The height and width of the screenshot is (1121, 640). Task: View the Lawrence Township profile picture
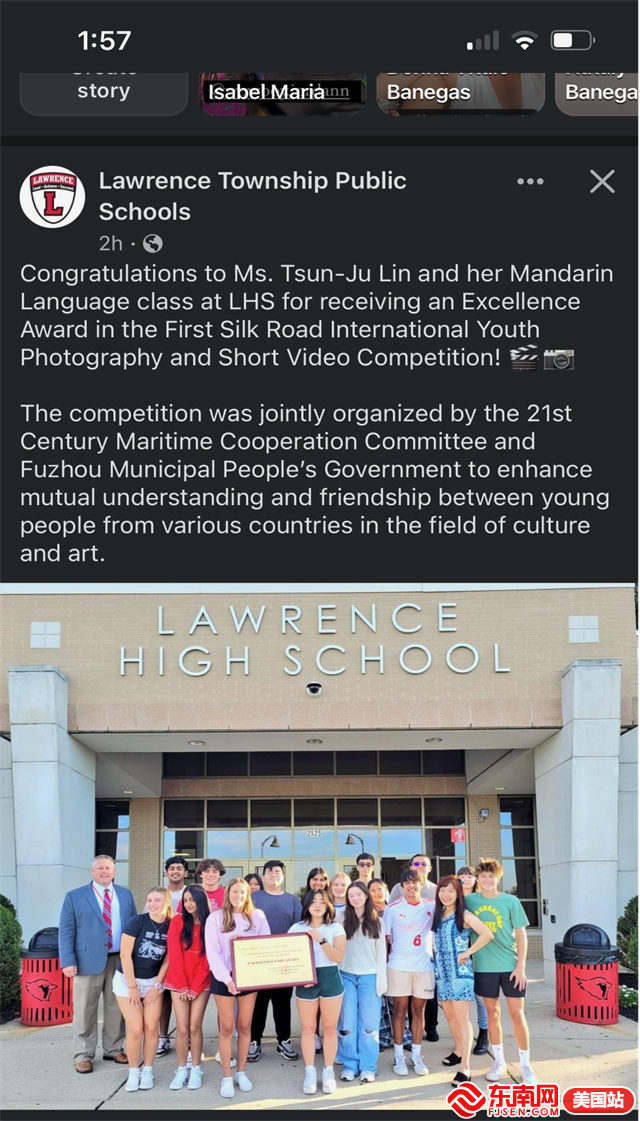click(52, 197)
